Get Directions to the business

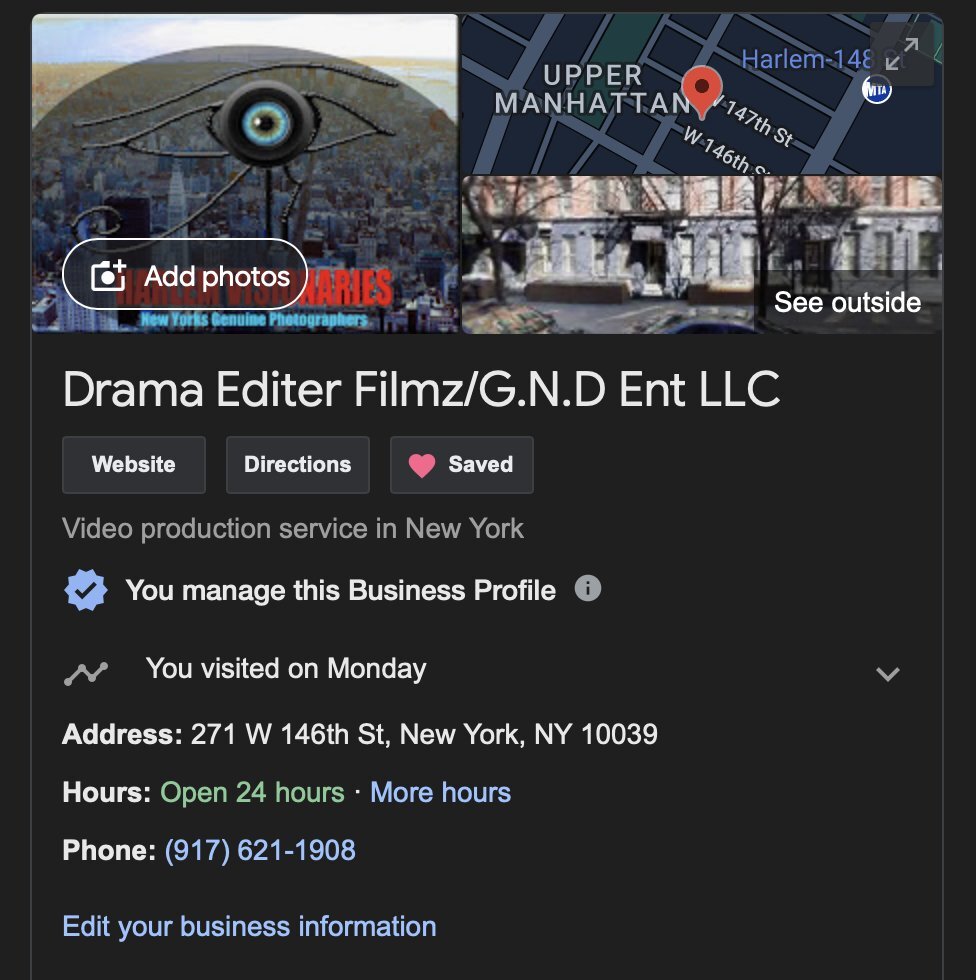pos(297,465)
